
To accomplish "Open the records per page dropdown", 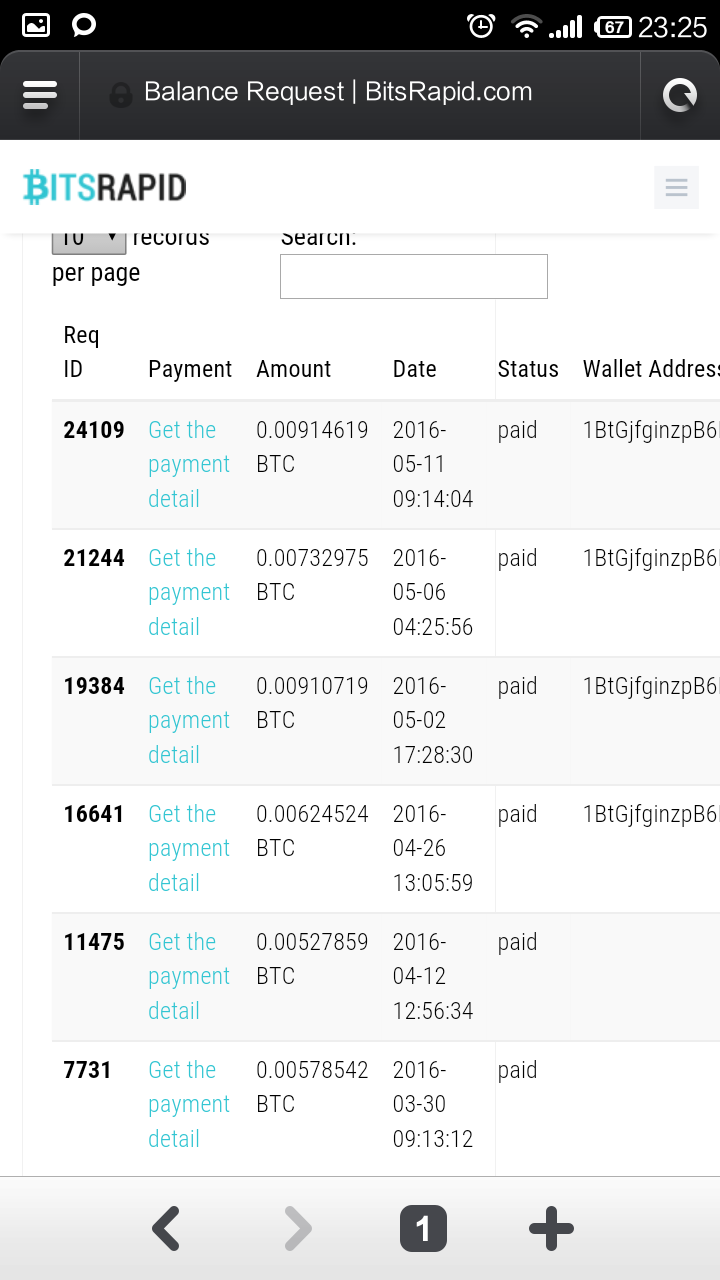I will tap(89, 240).
